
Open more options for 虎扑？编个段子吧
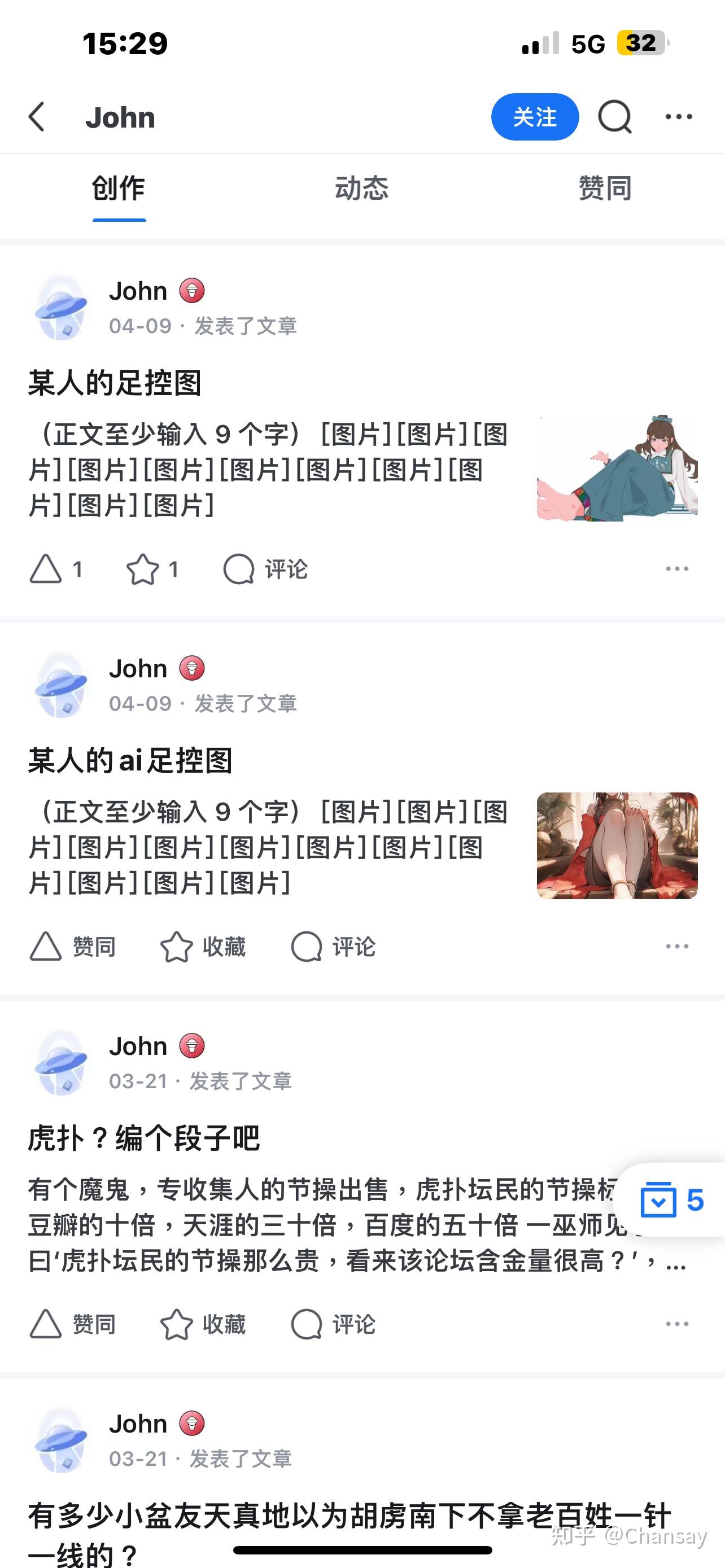pyautogui.click(x=677, y=1324)
